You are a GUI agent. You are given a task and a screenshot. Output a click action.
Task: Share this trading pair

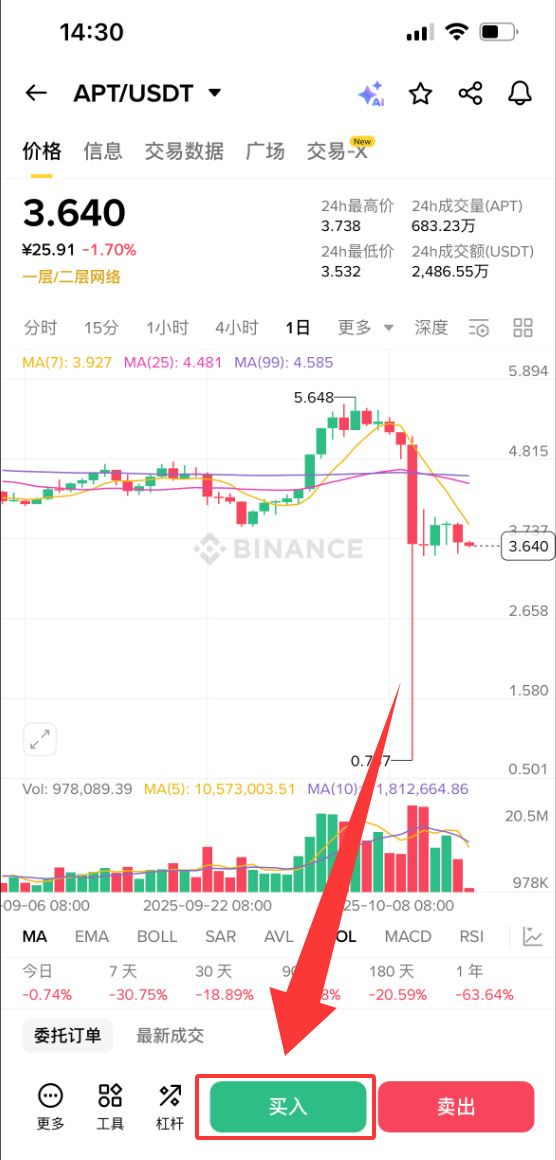point(470,93)
